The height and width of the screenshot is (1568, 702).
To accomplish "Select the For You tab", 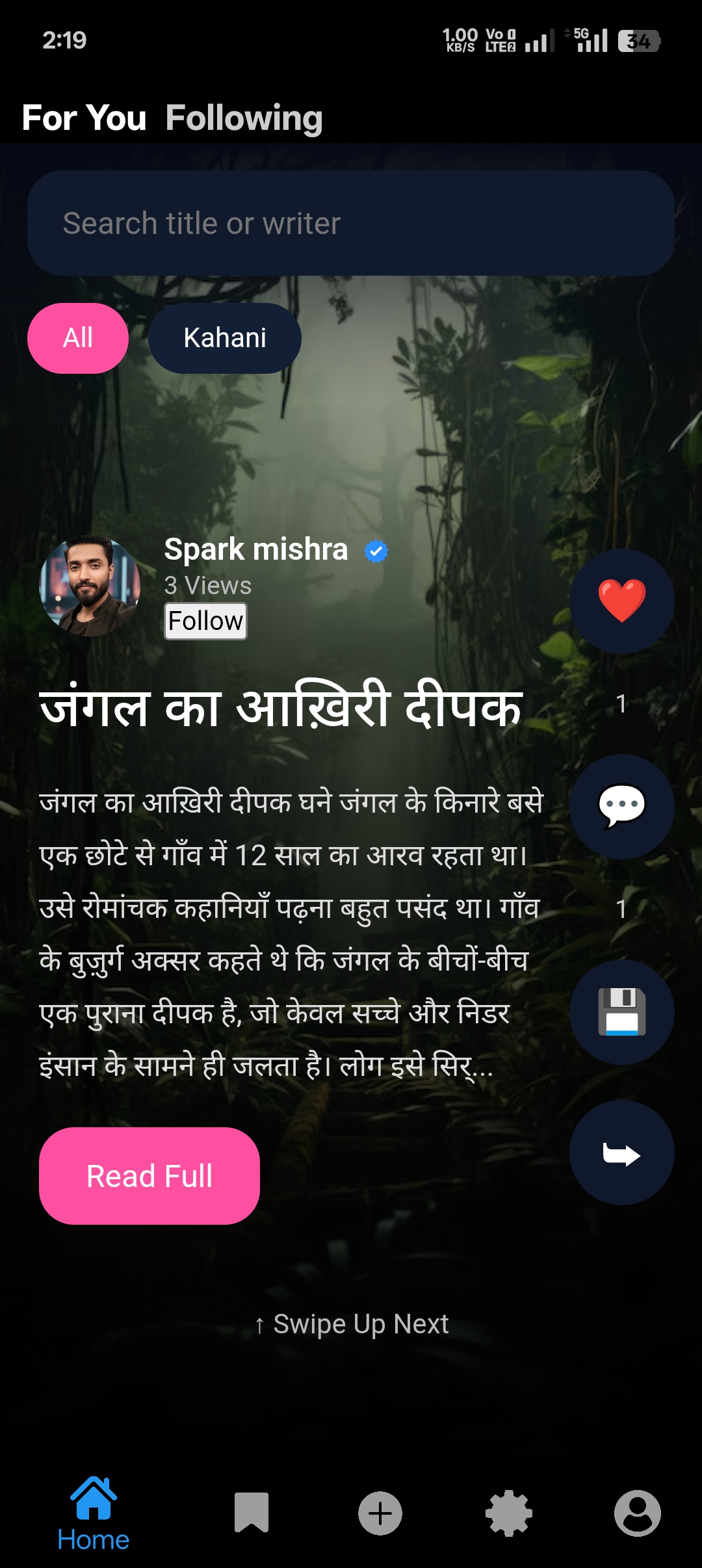I will point(84,118).
